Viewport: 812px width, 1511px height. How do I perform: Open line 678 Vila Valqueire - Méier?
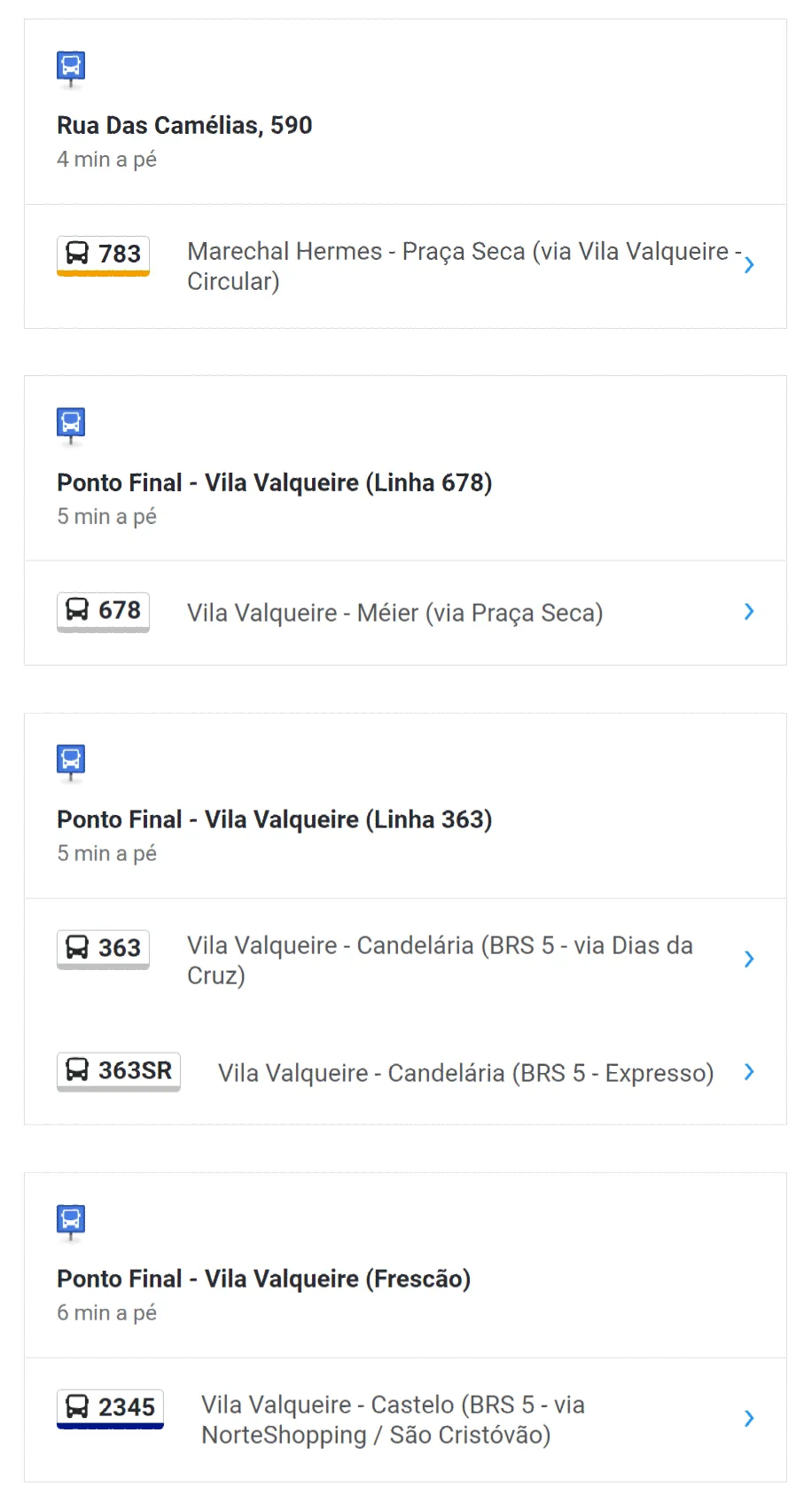point(405,613)
